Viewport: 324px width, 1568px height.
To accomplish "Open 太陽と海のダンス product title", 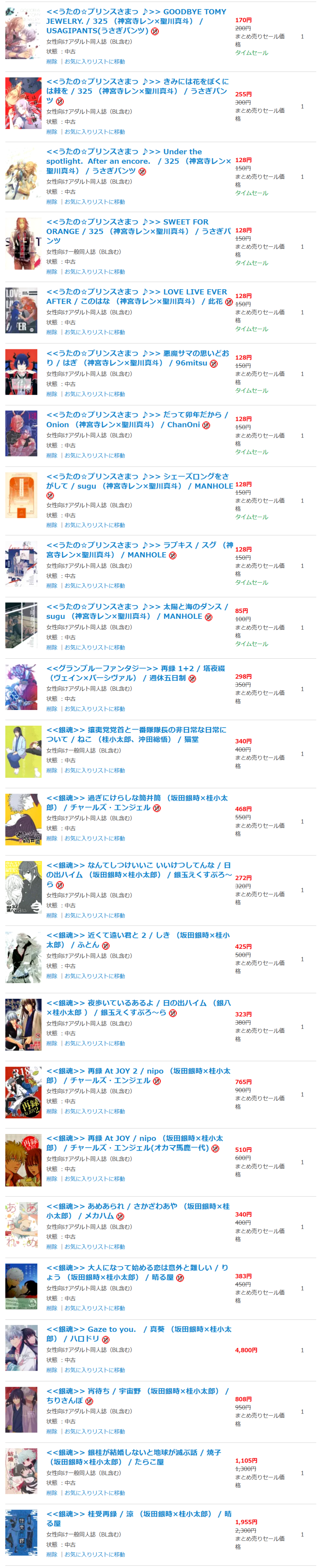I will (137, 611).
